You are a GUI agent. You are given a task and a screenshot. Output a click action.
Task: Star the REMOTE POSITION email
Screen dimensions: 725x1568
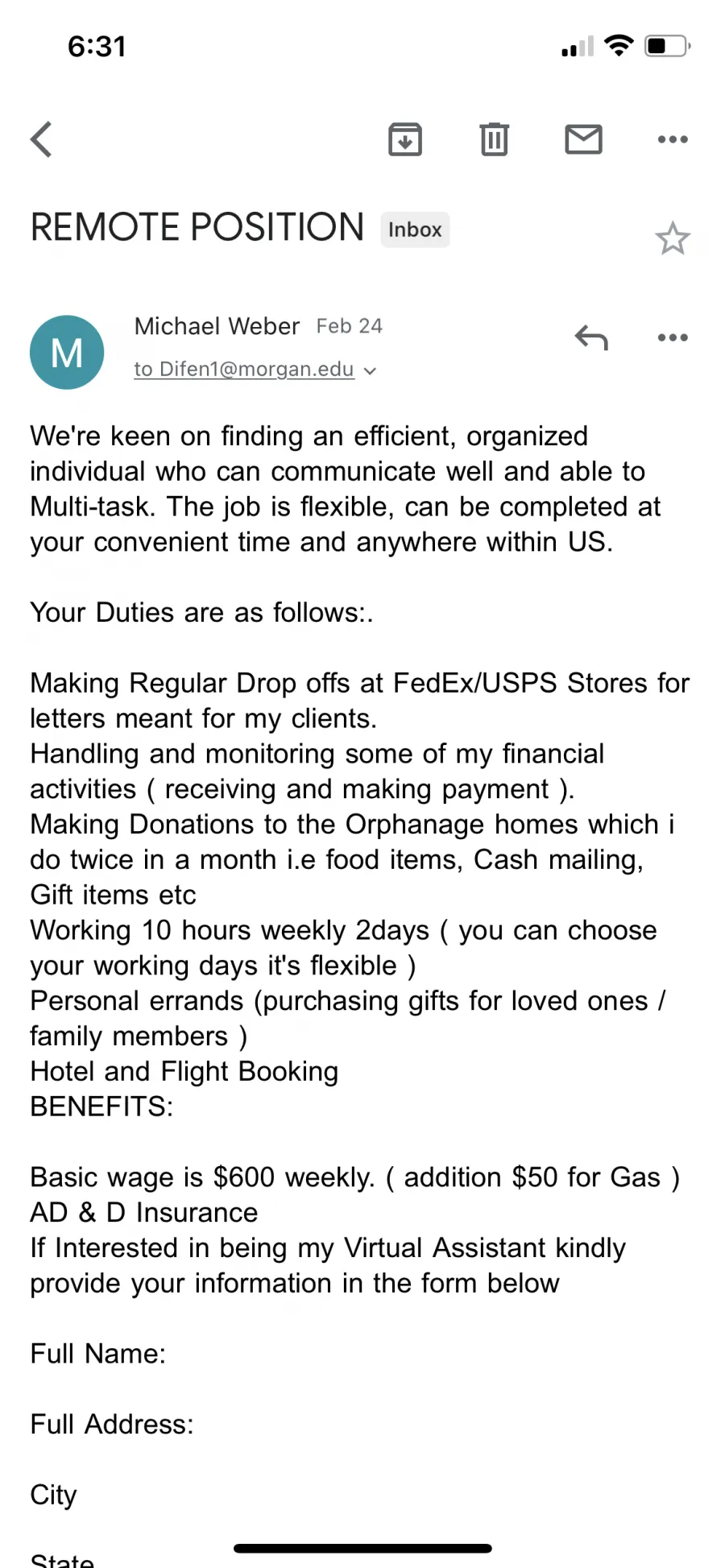[673, 238]
